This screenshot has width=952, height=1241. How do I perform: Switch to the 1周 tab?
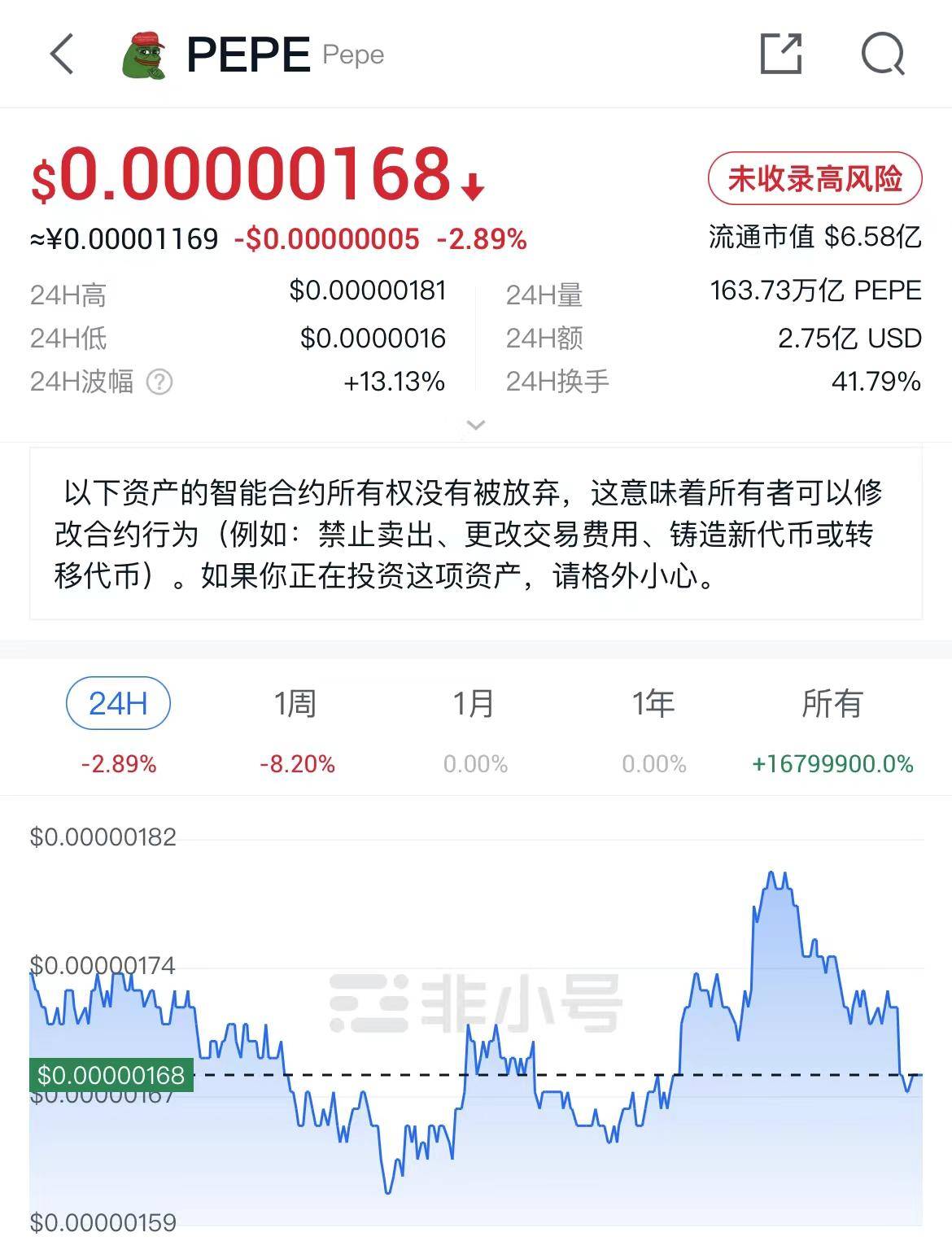[x=296, y=703]
